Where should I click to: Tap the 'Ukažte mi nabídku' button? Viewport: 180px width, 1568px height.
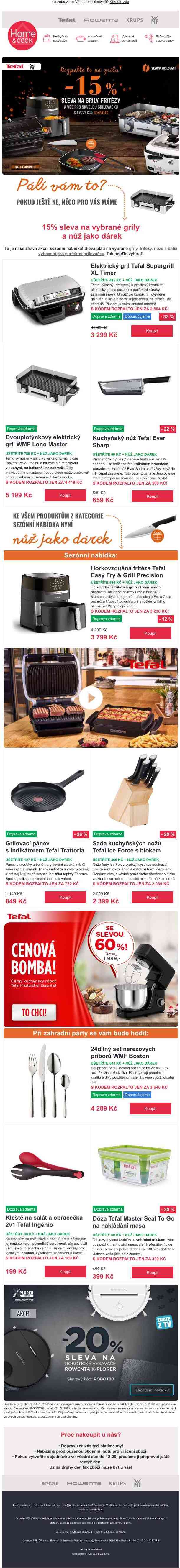(x=152, y=1403)
